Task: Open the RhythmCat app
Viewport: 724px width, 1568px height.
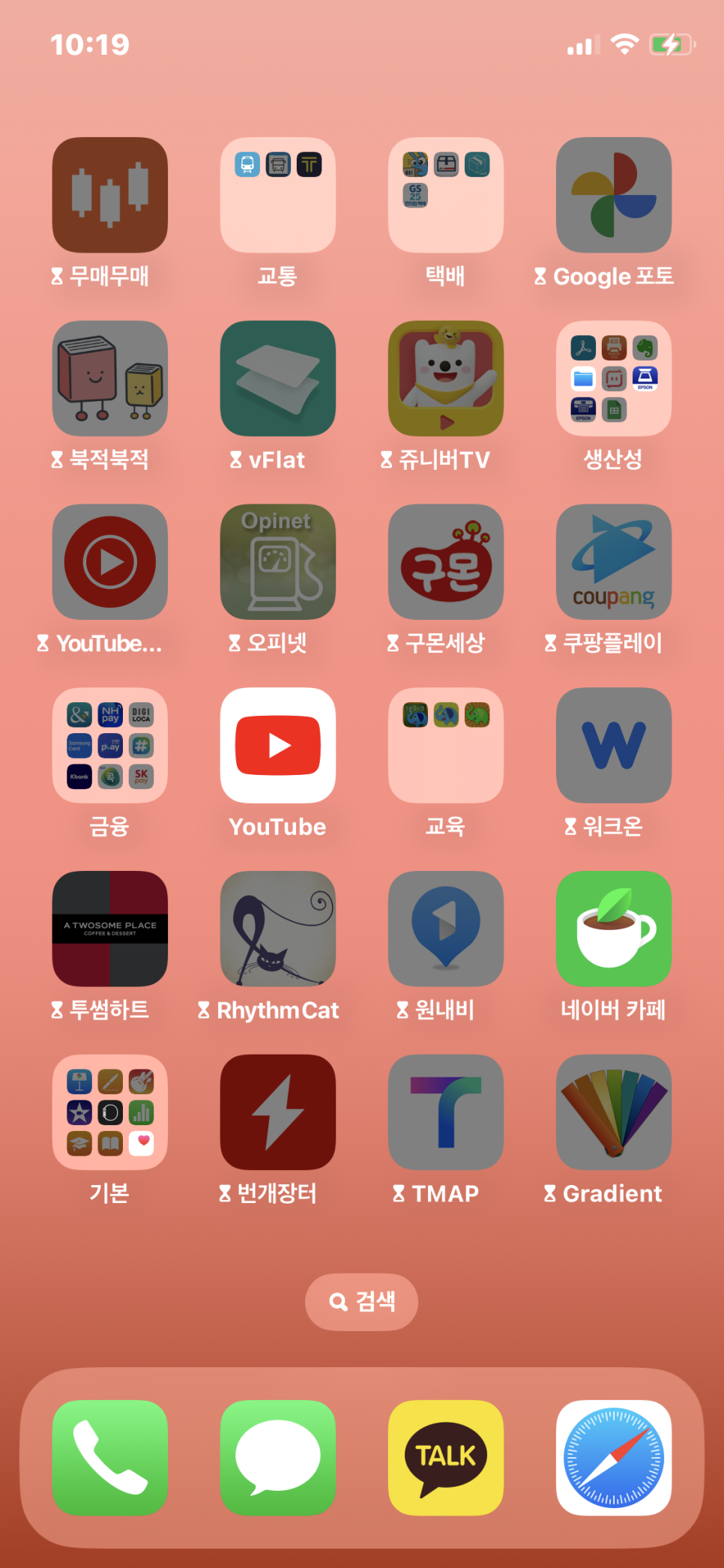Action: tap(277, 929)
